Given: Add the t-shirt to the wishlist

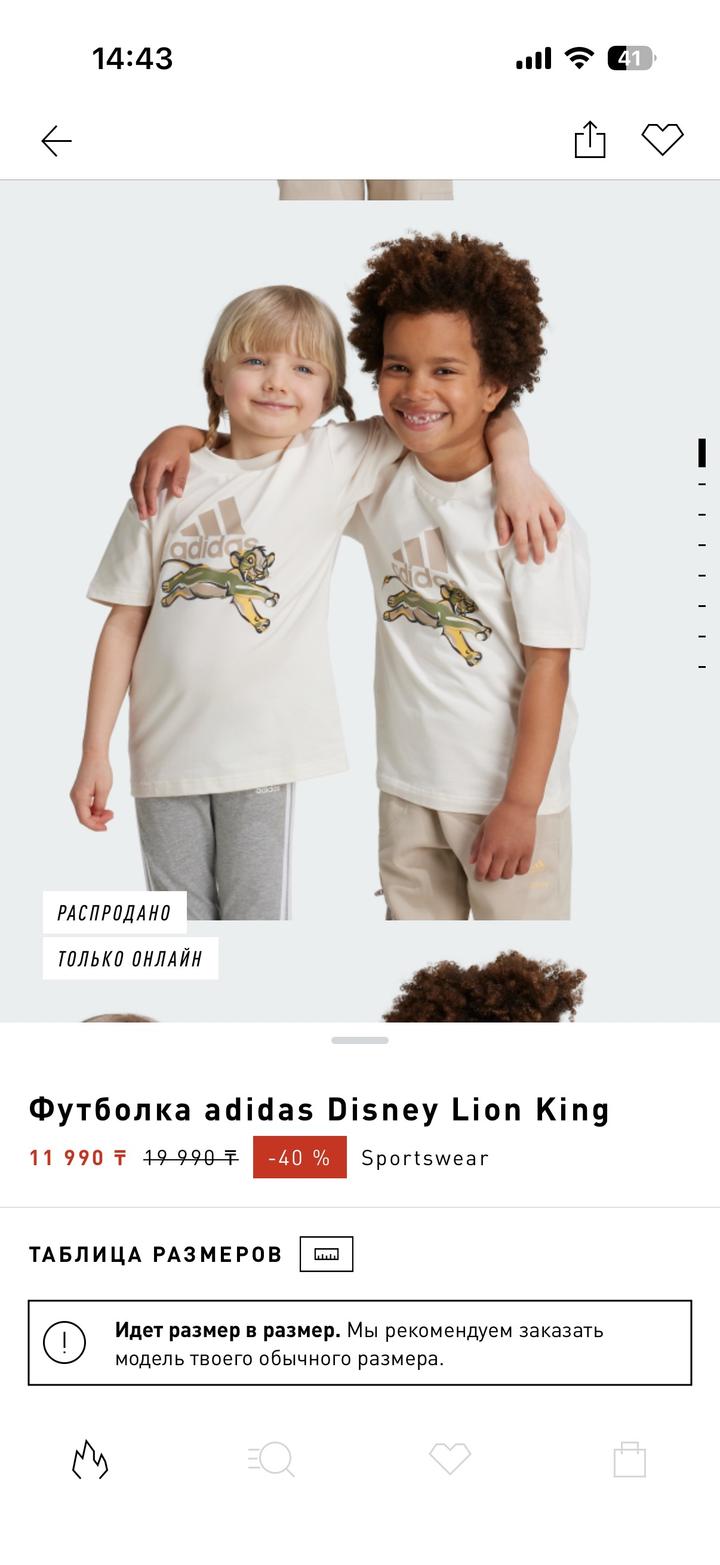Looking at the screenshot, I should pyautogui.click(x=662, y=140).
